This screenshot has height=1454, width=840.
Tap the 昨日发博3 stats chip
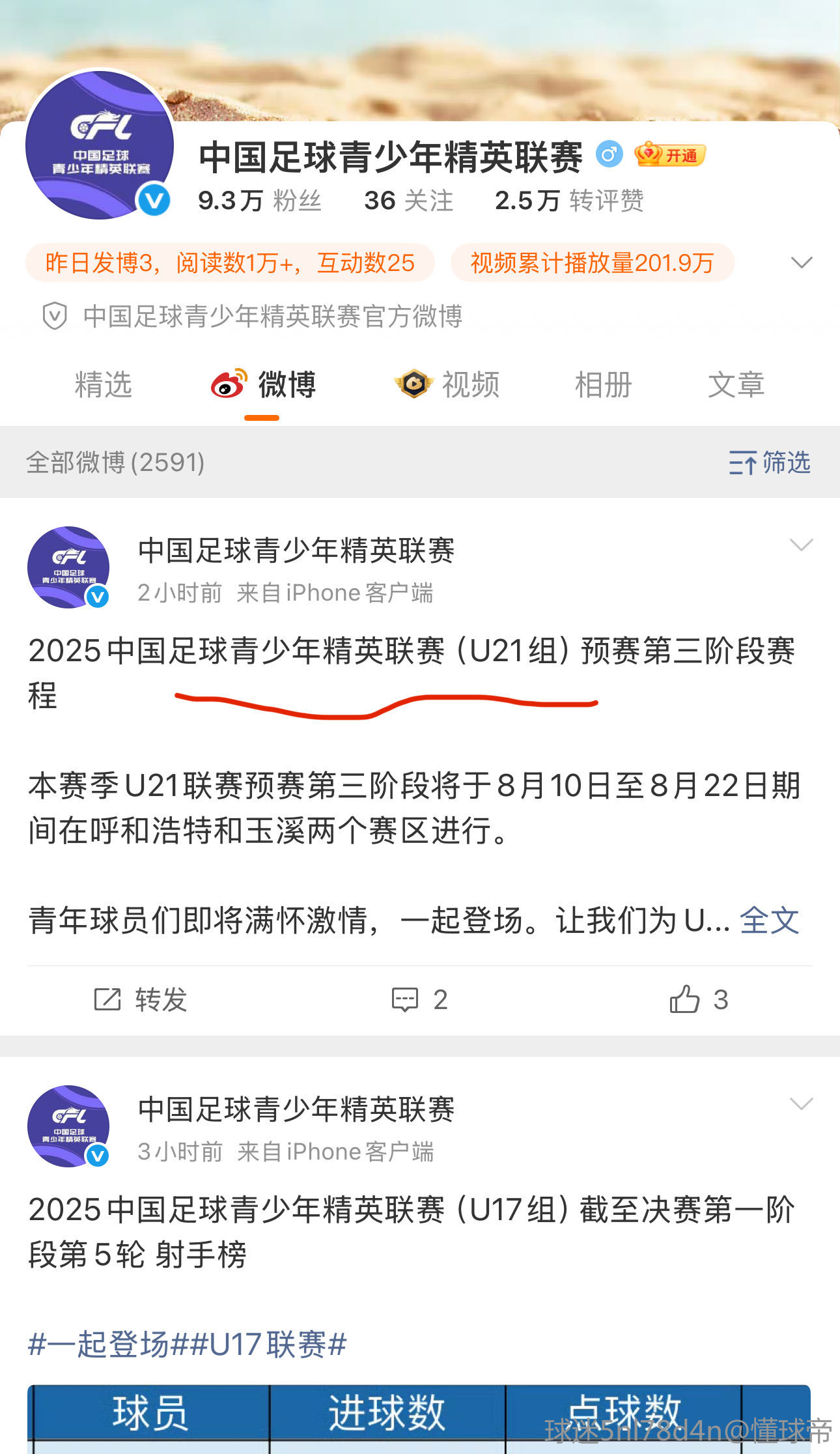229,263
